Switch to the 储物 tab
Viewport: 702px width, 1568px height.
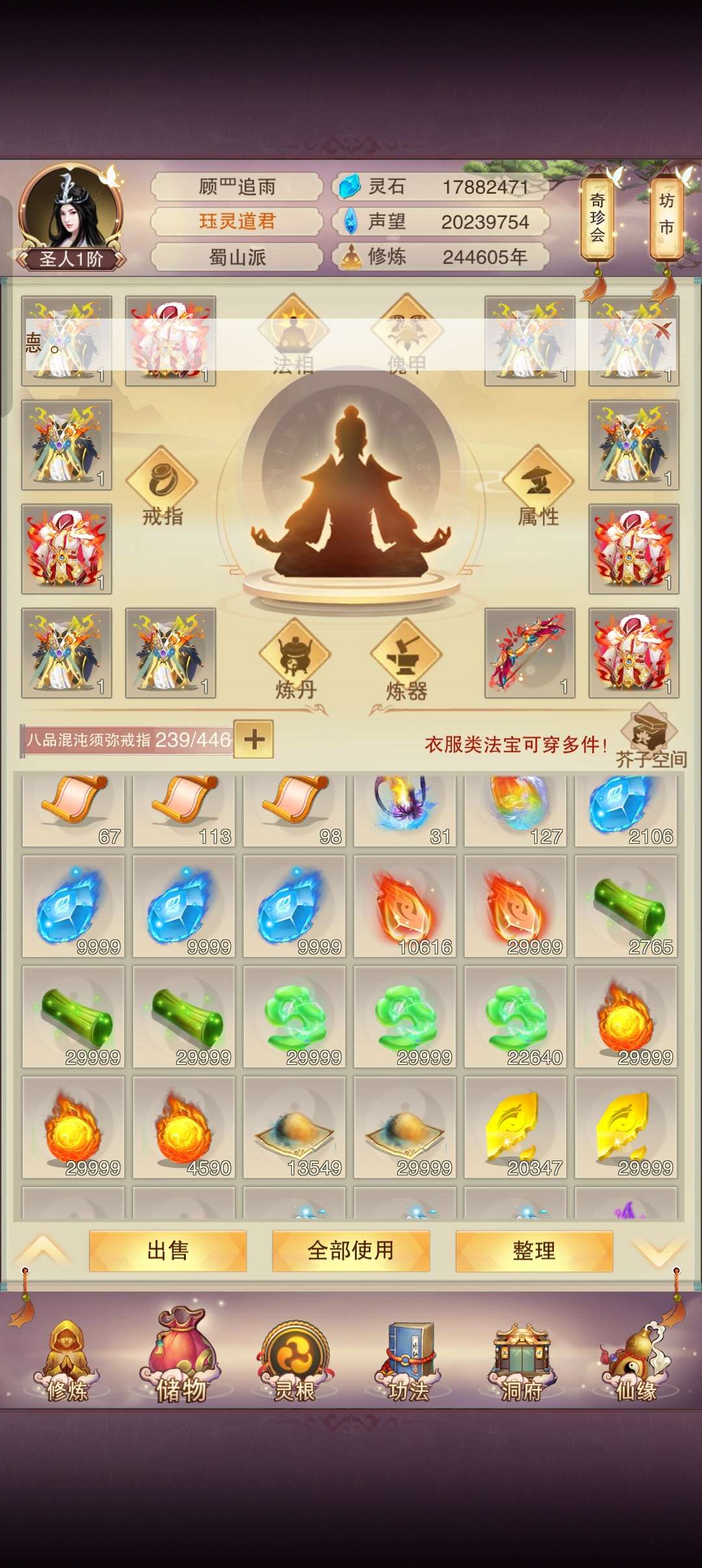point(181,1357)
